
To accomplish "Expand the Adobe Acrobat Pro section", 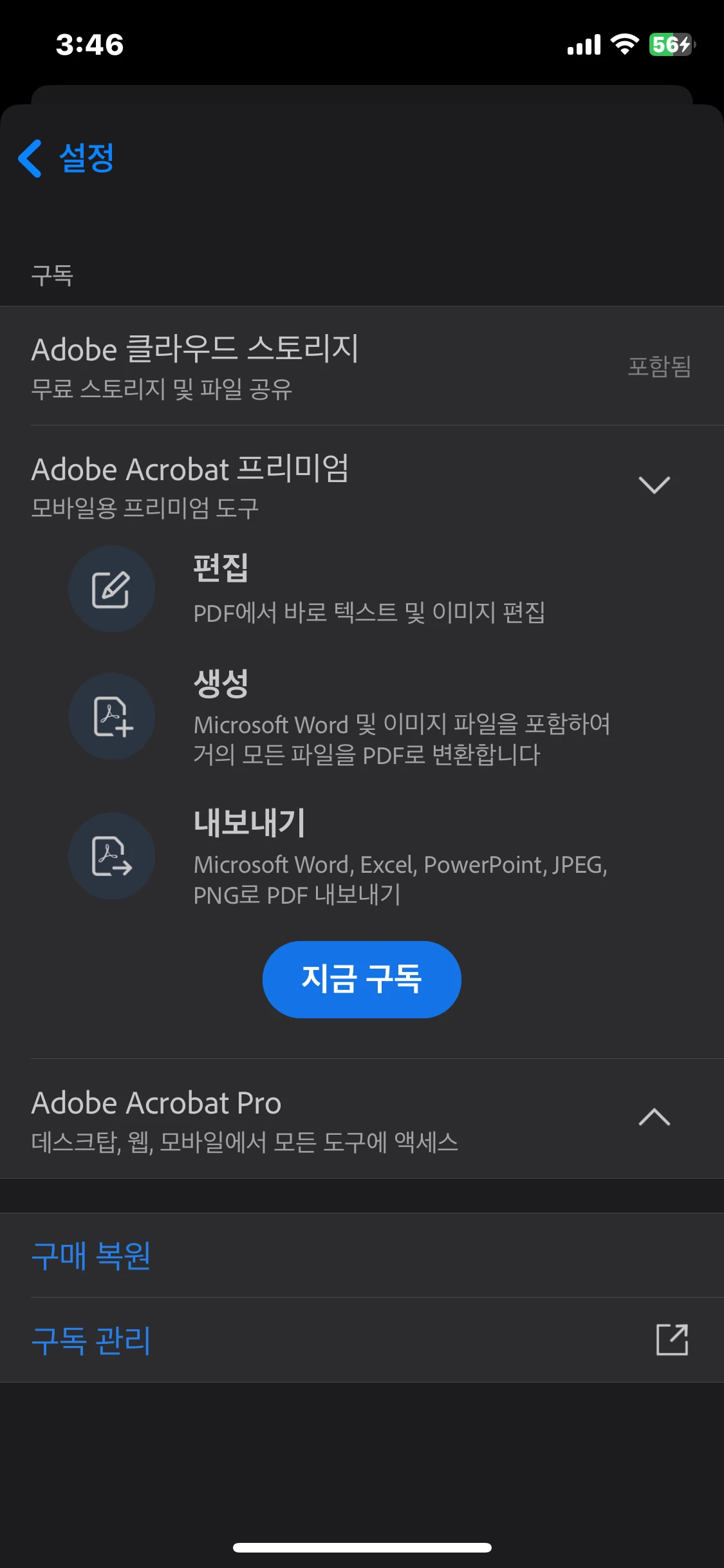I will (654, 1118).
